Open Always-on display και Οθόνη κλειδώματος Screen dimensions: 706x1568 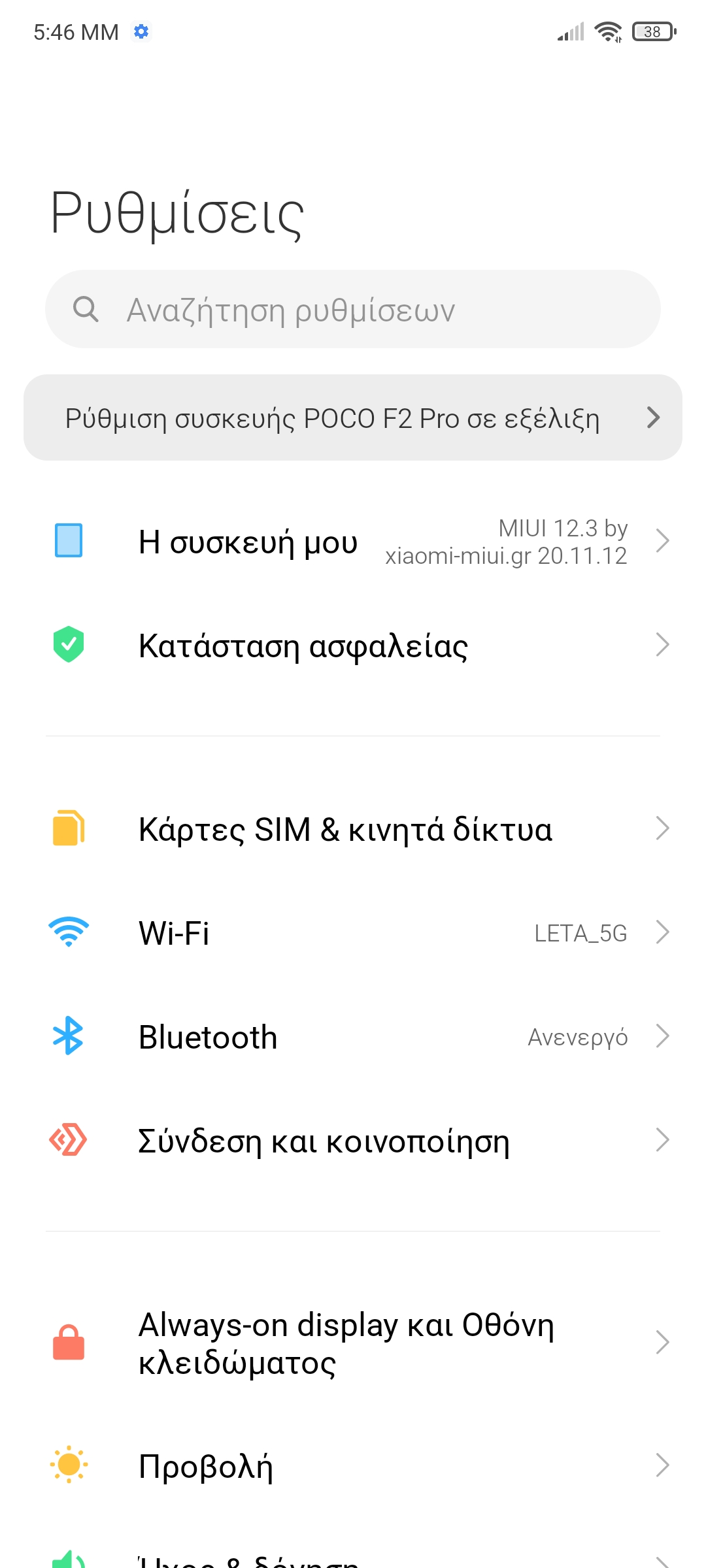coord(353,1343)
